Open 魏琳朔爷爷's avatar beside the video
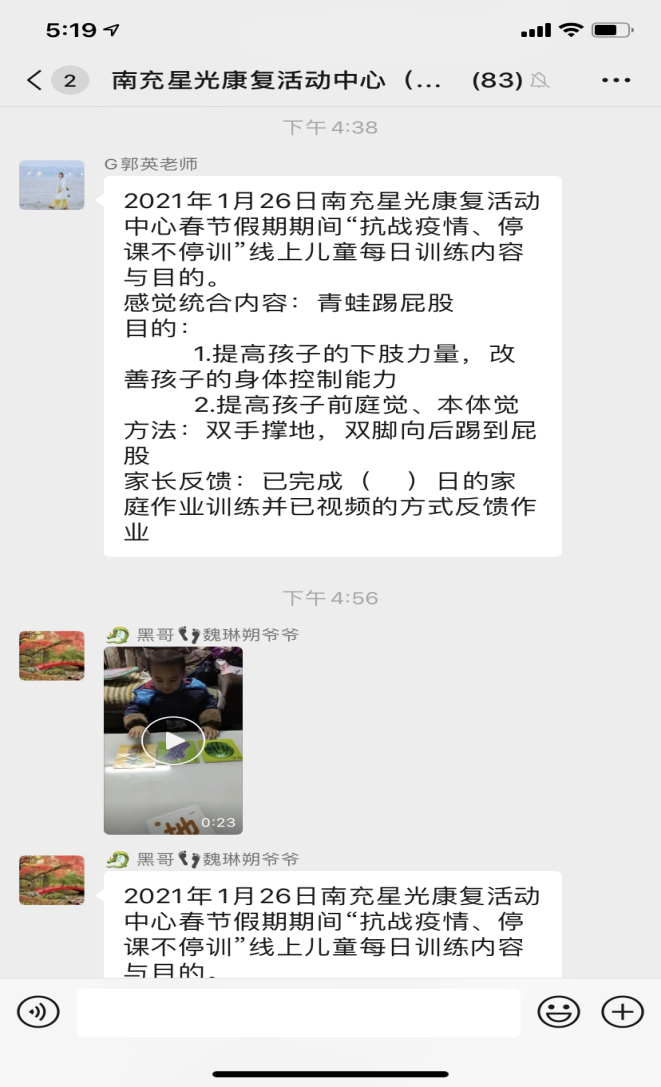The height and width of the screenshot is (1087, 661). pos(52,656)
